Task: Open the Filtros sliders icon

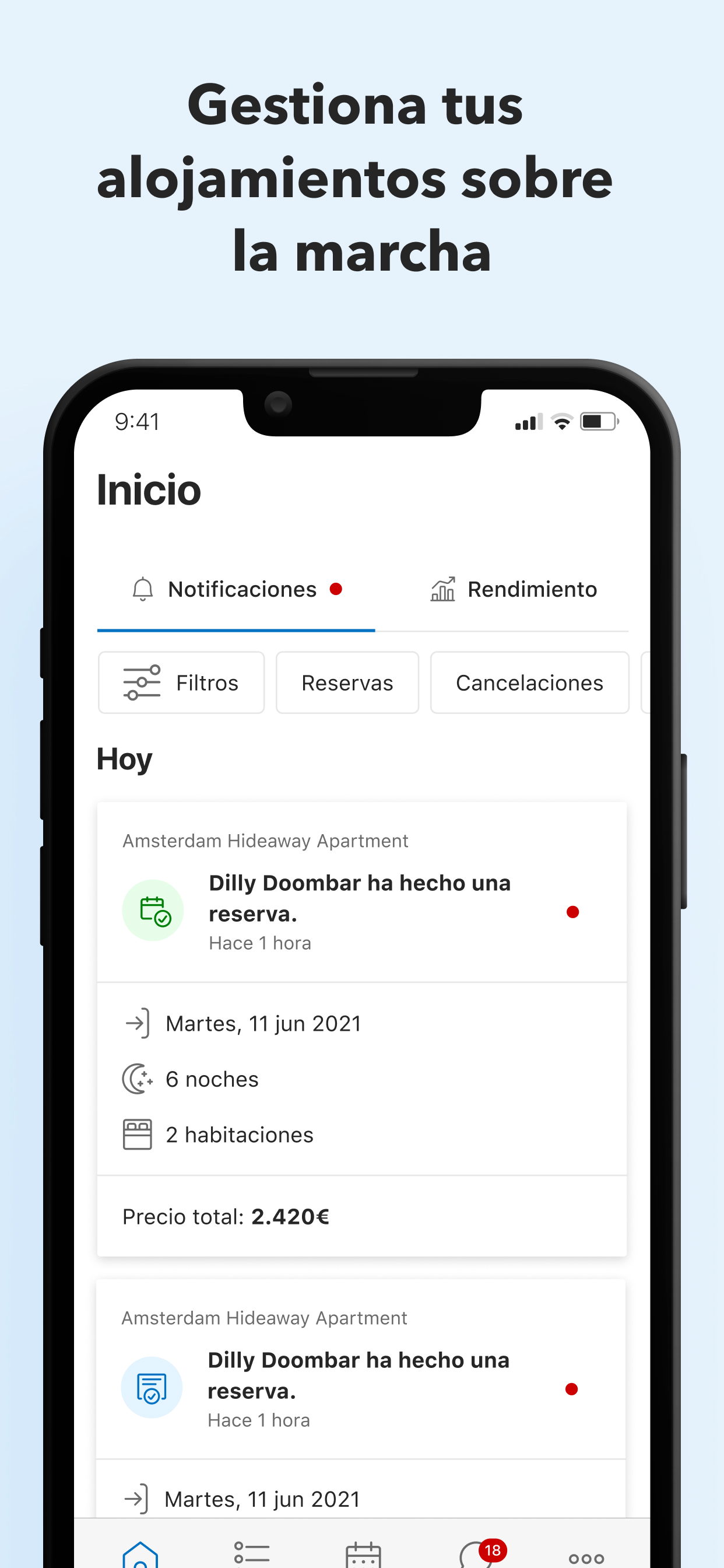Action: coord(140,682)
